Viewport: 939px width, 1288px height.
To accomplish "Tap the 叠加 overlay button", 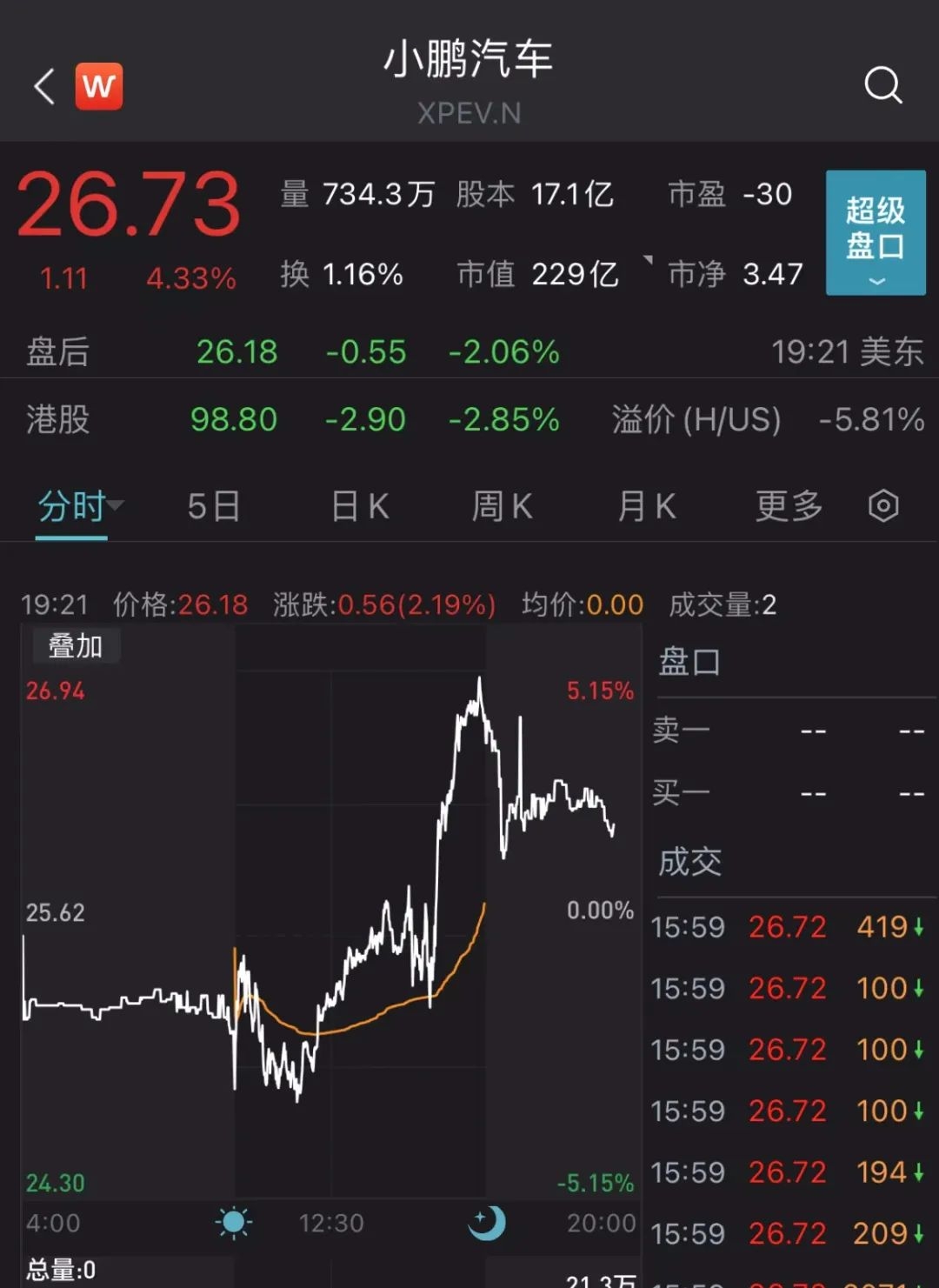I will pyautogui.click(x=75, y=646).
